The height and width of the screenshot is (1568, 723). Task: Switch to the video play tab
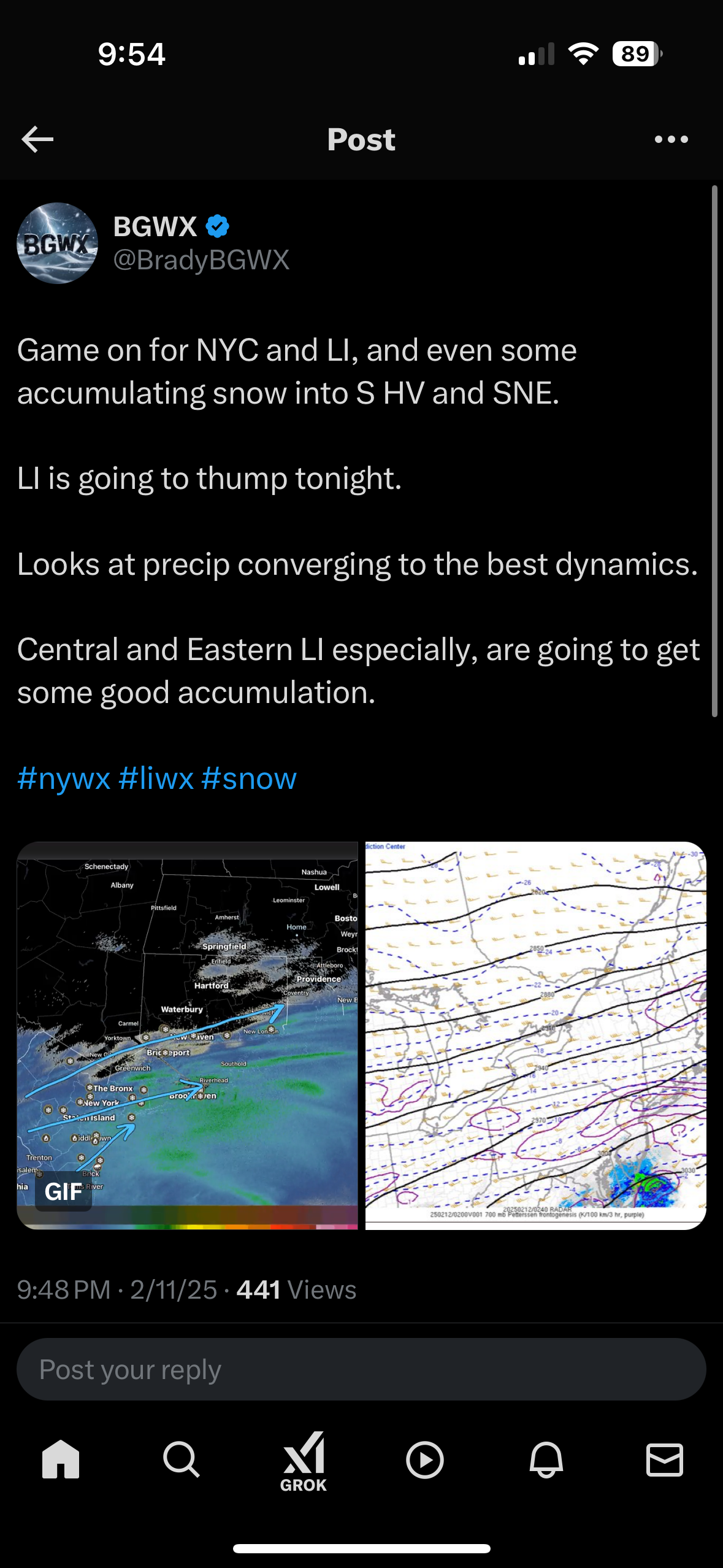424,1460
